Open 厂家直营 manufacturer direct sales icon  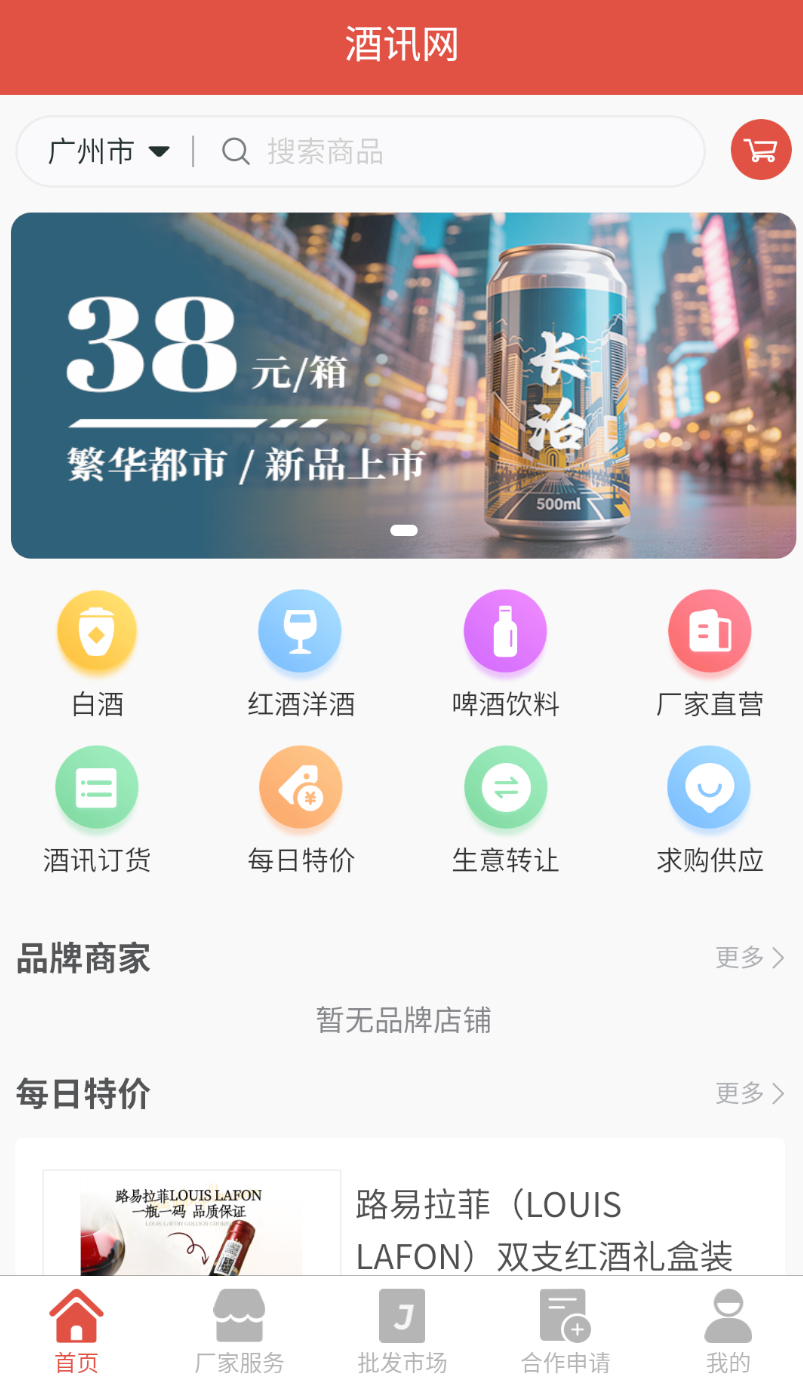(x=709, y=631)
